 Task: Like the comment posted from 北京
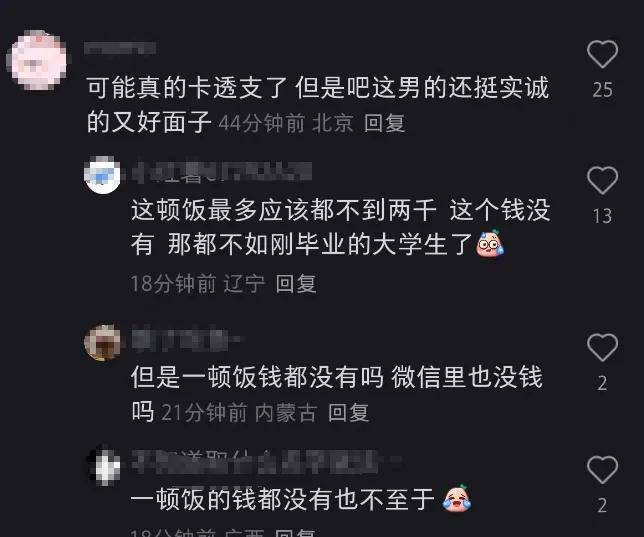[x=602, y=54]
